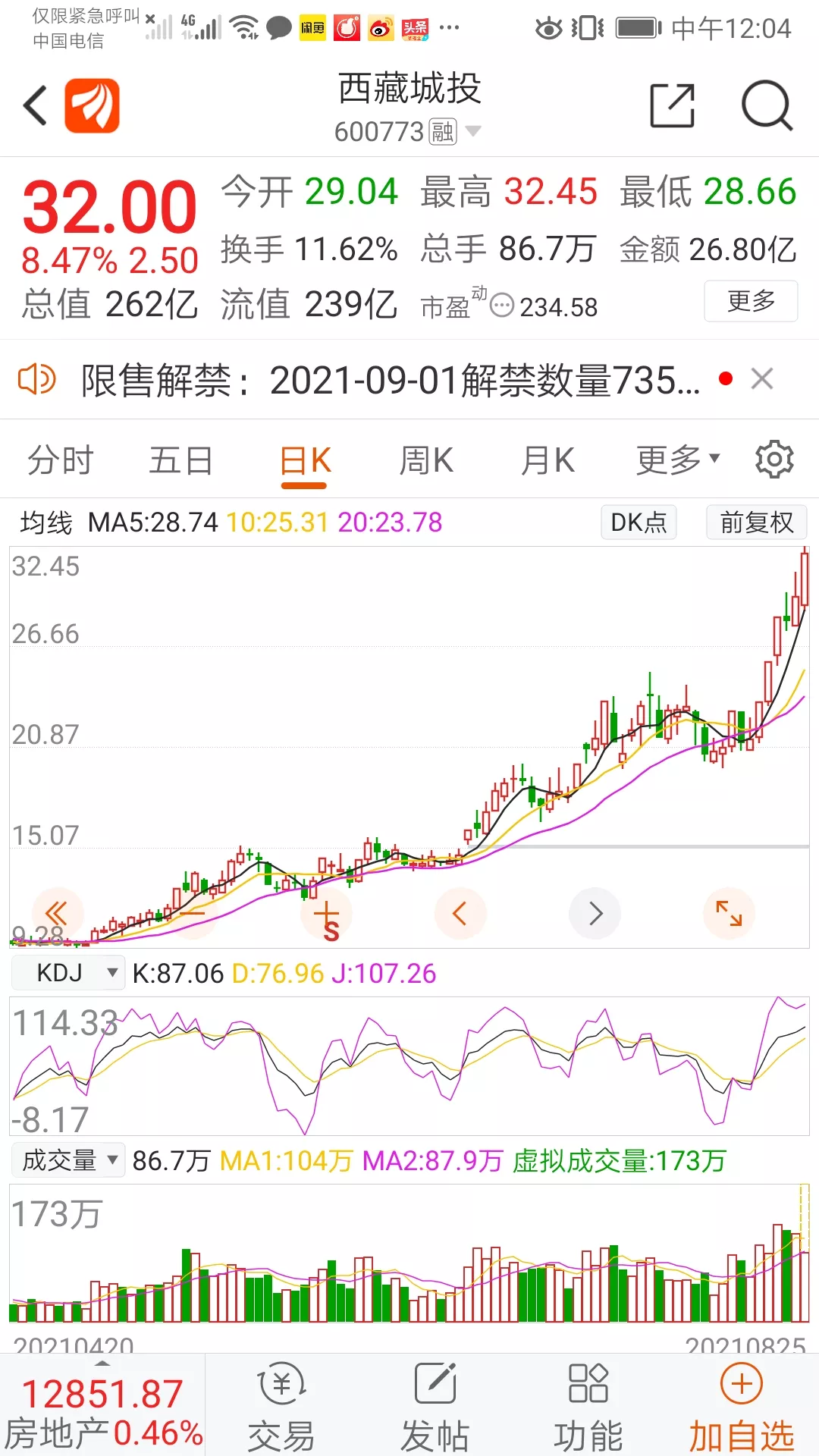
Task: Expand the chart to fullscreen
Action: 729,913
